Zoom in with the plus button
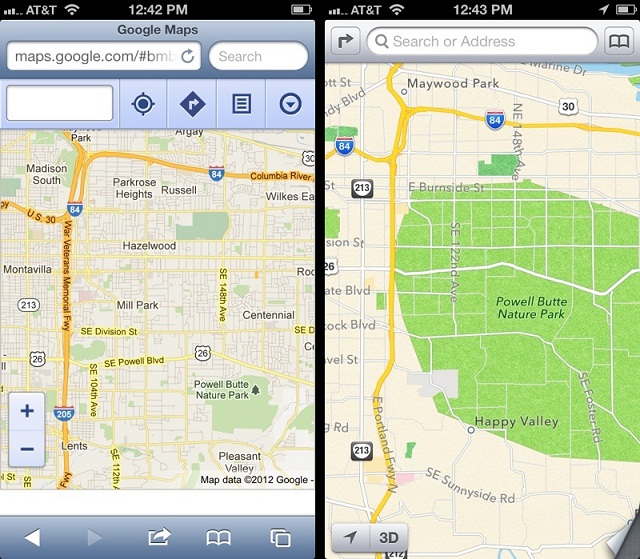This screenshot has height=559, width=640. [27, 410]
